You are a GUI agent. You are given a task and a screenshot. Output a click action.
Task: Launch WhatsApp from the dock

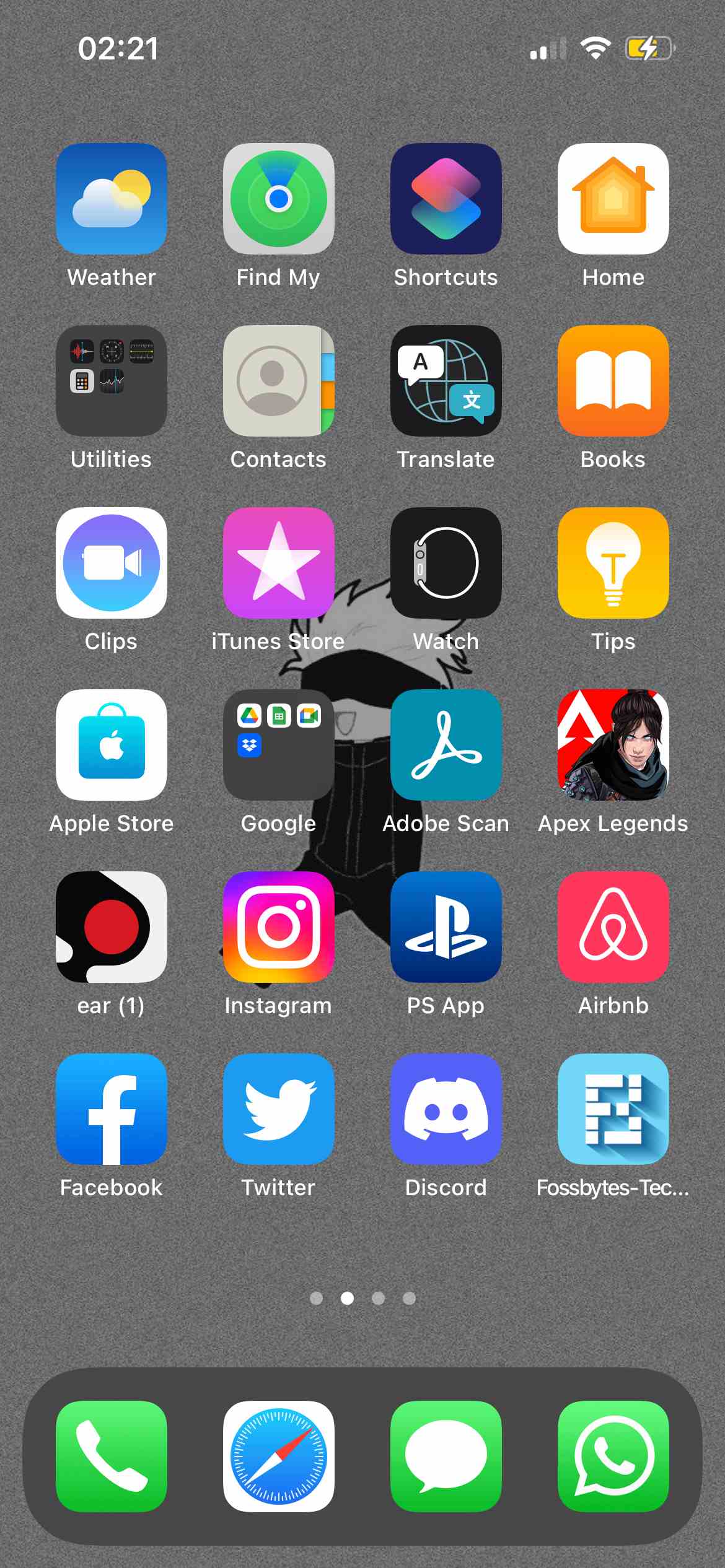[x=612, y=1456]
